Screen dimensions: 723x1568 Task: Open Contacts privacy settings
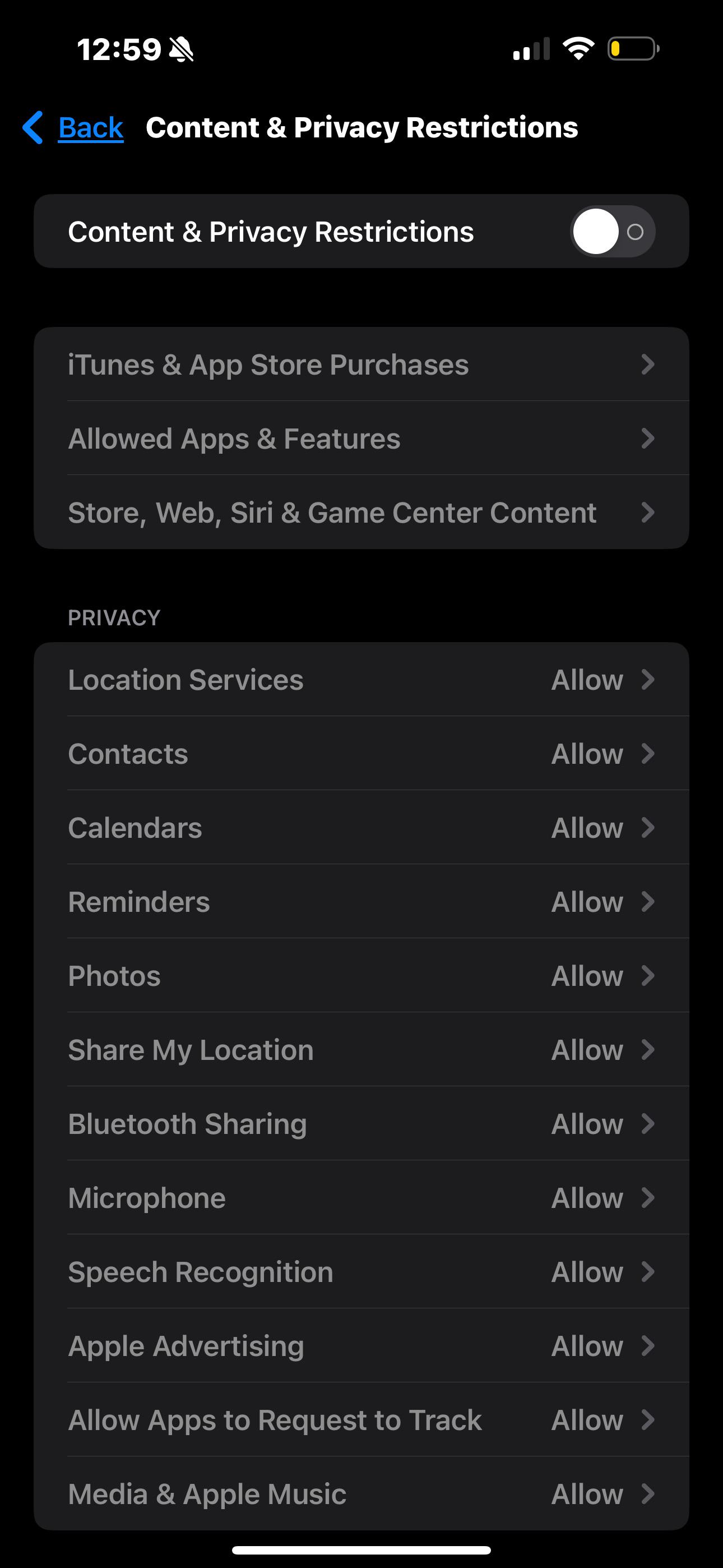click(x=361, y=754)
